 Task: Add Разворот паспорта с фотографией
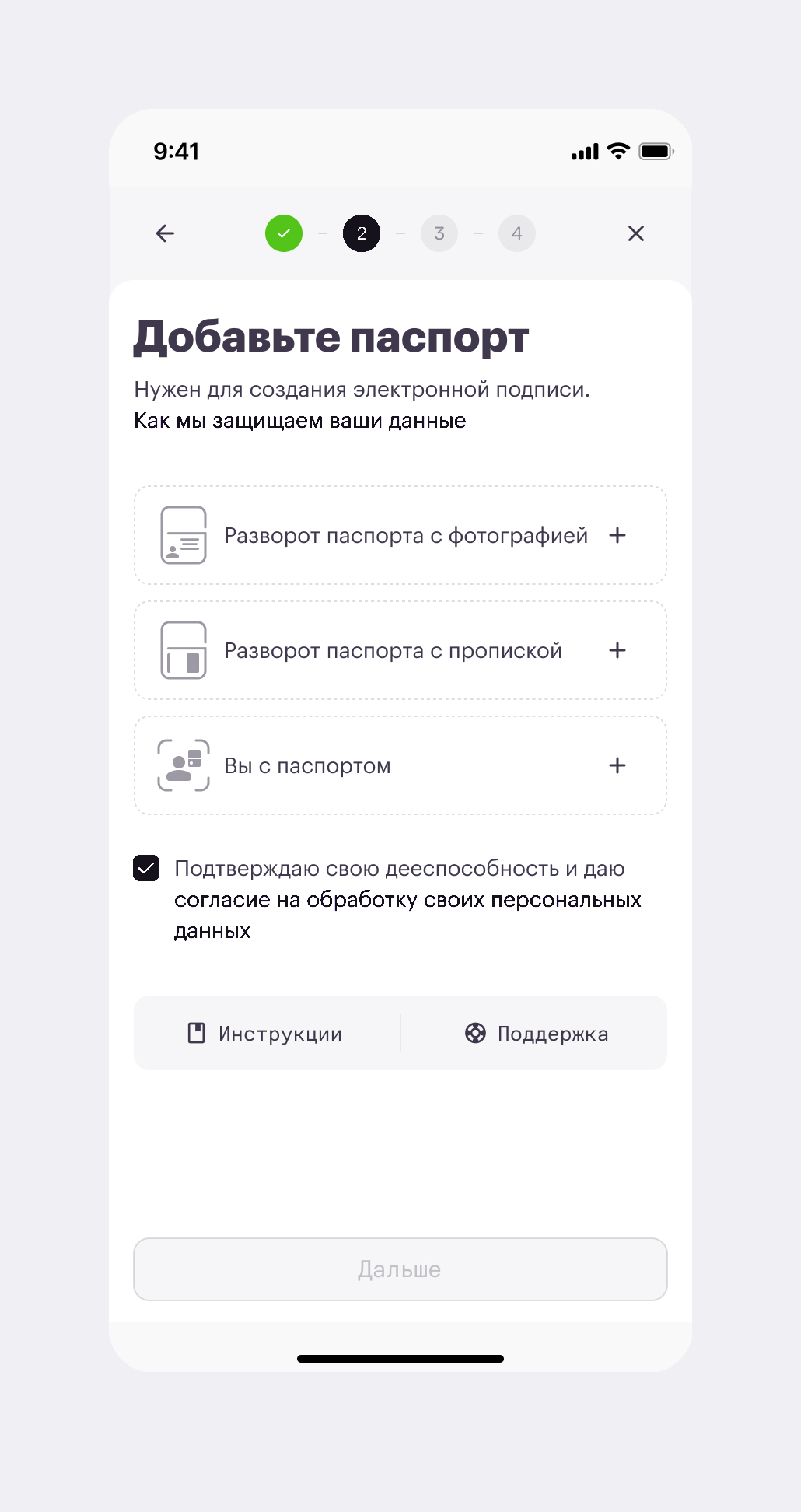tap(400, 535)
